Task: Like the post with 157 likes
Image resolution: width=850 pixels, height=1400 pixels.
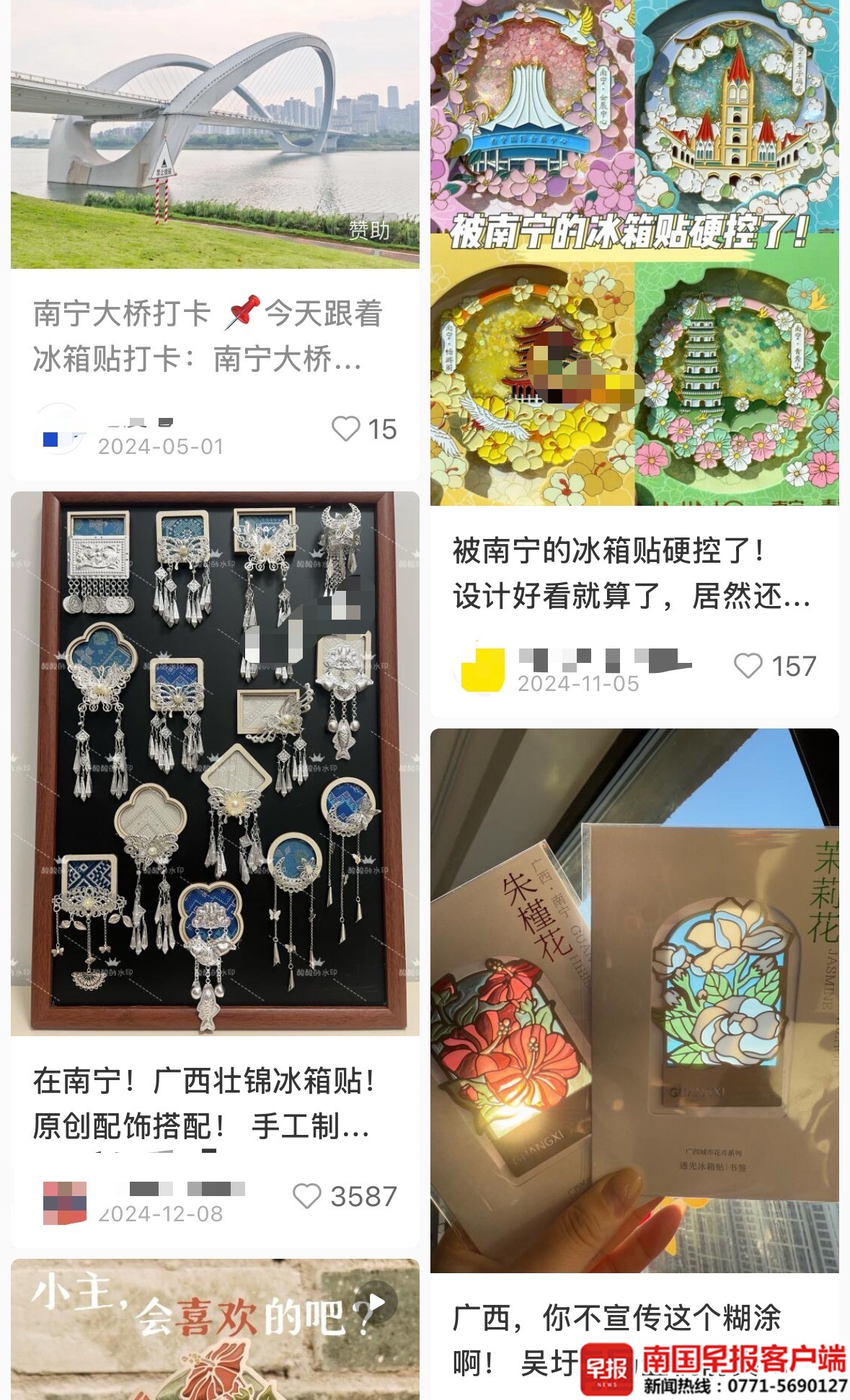Action: tap(748, 666)
